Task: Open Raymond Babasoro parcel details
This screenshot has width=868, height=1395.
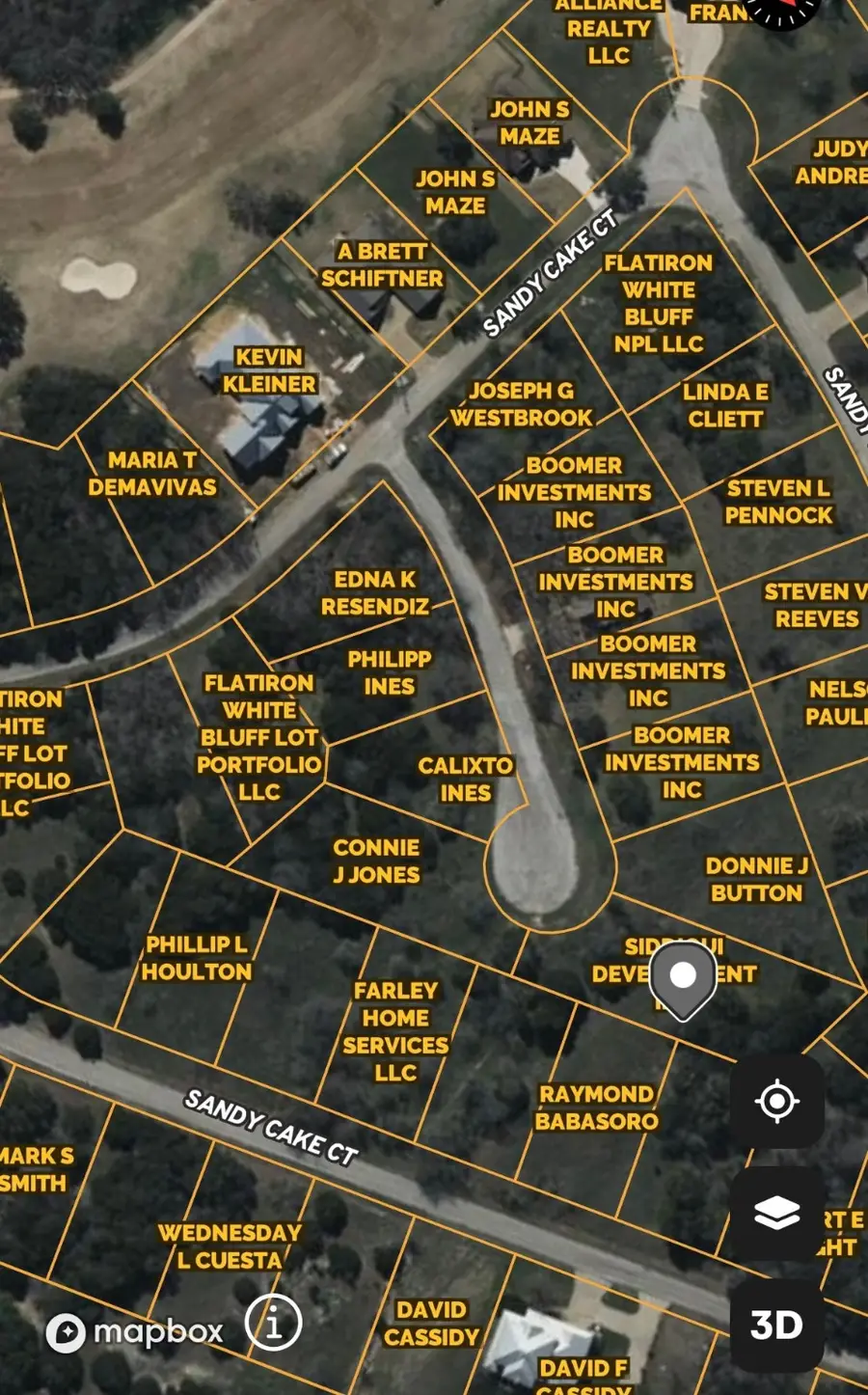Action: [597, 1108]
